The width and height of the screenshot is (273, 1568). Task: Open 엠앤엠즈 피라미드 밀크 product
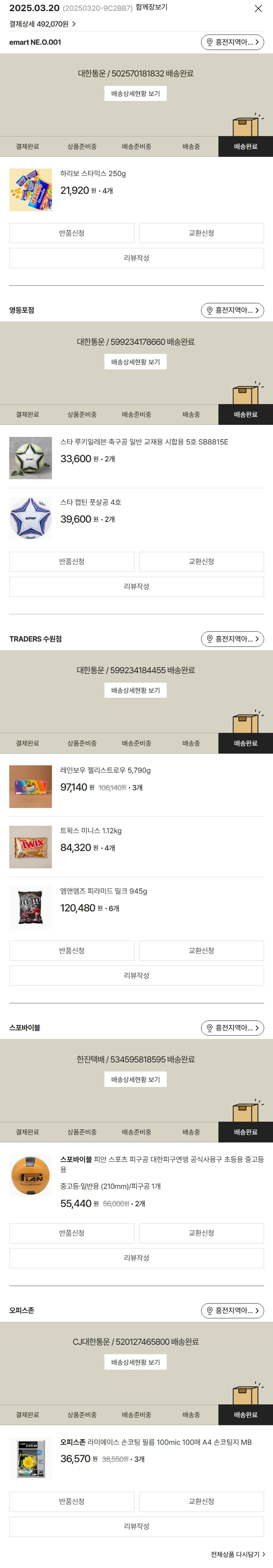(103, 890)
